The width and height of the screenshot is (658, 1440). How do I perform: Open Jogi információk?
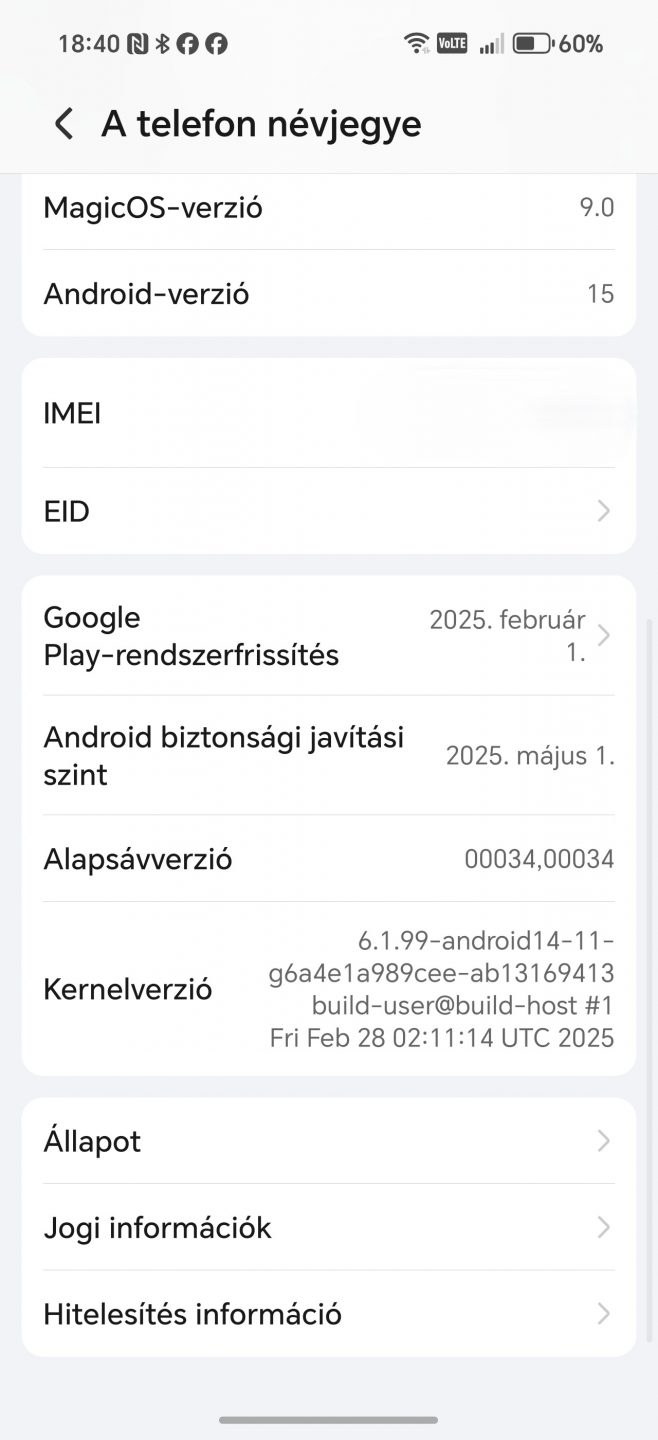329,1227
